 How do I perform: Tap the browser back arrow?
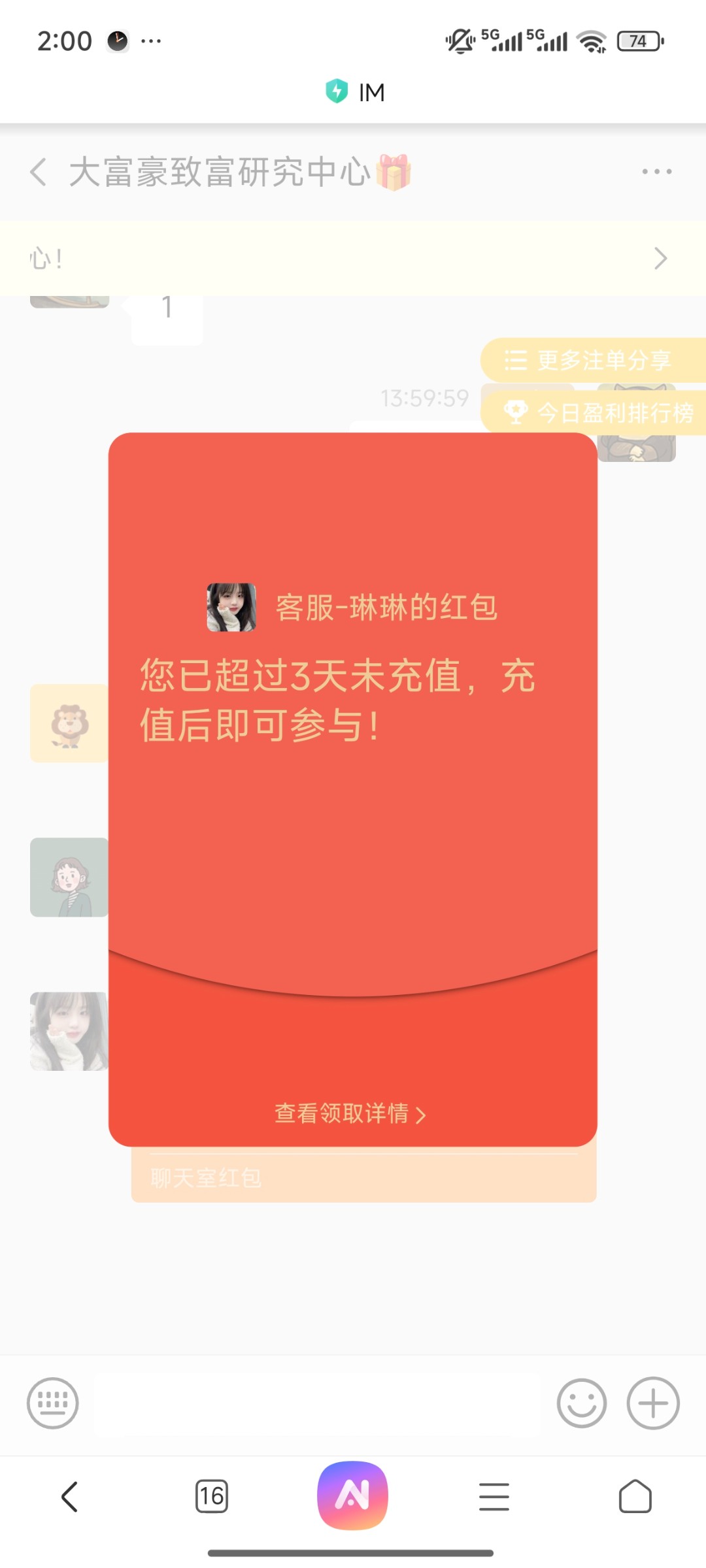click(70, 1496)
